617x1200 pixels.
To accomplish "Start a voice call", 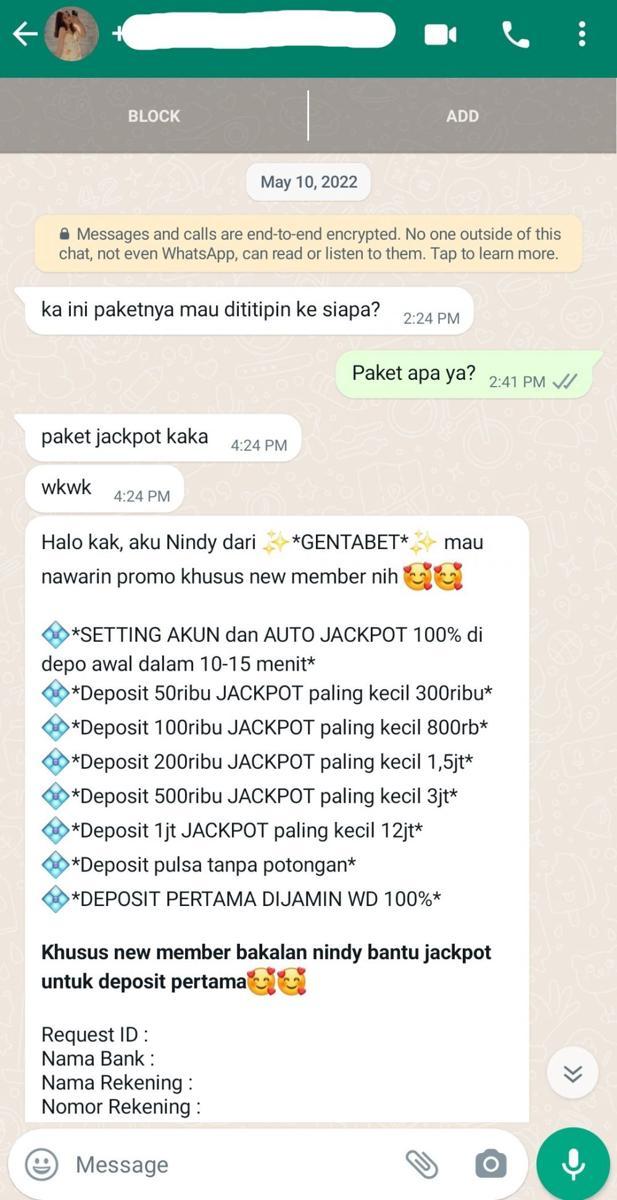I will 515,35.
